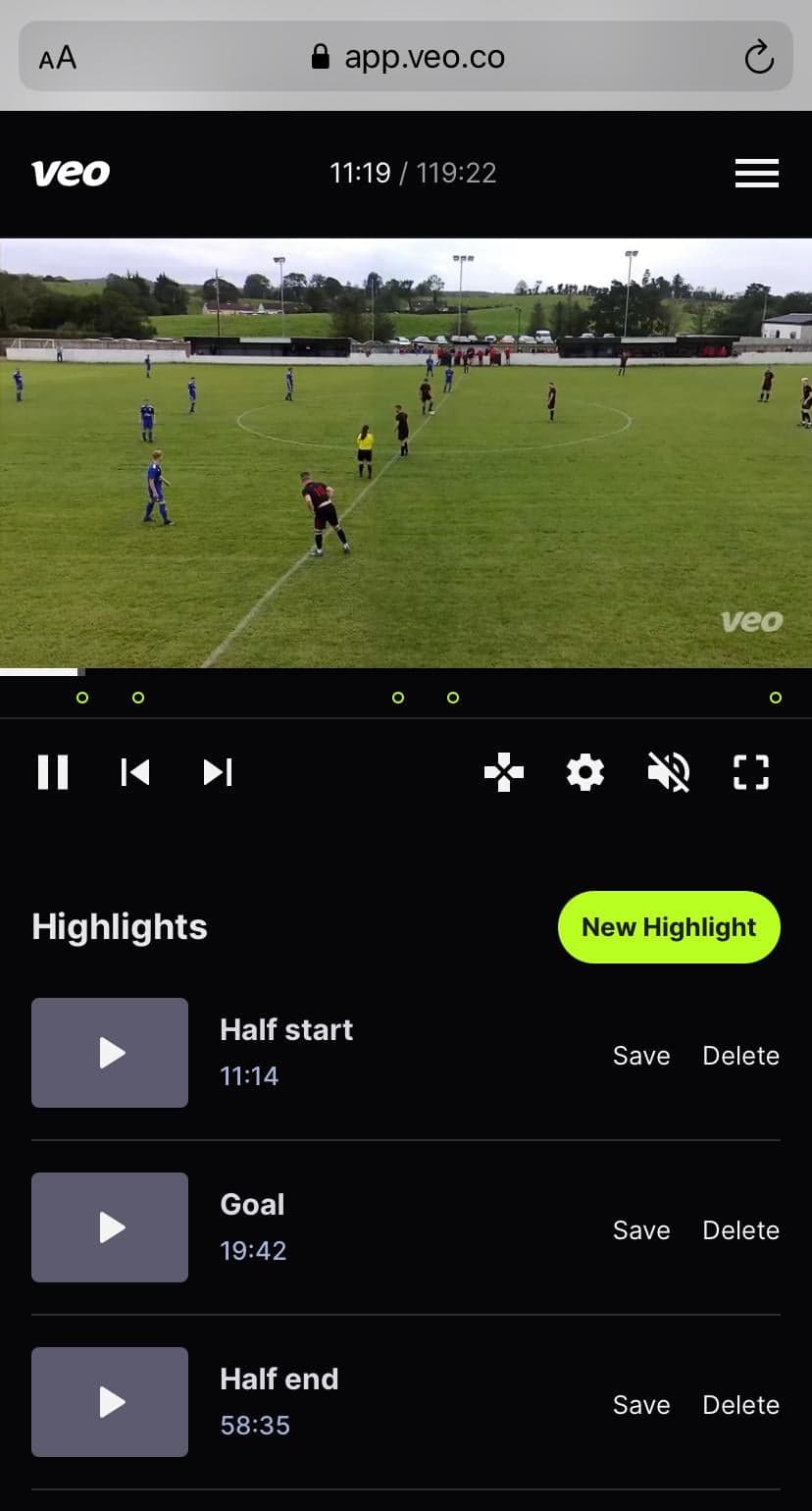Save the Goal highlight
This screenshot has height=1511, width=812.
point(641,1230)
